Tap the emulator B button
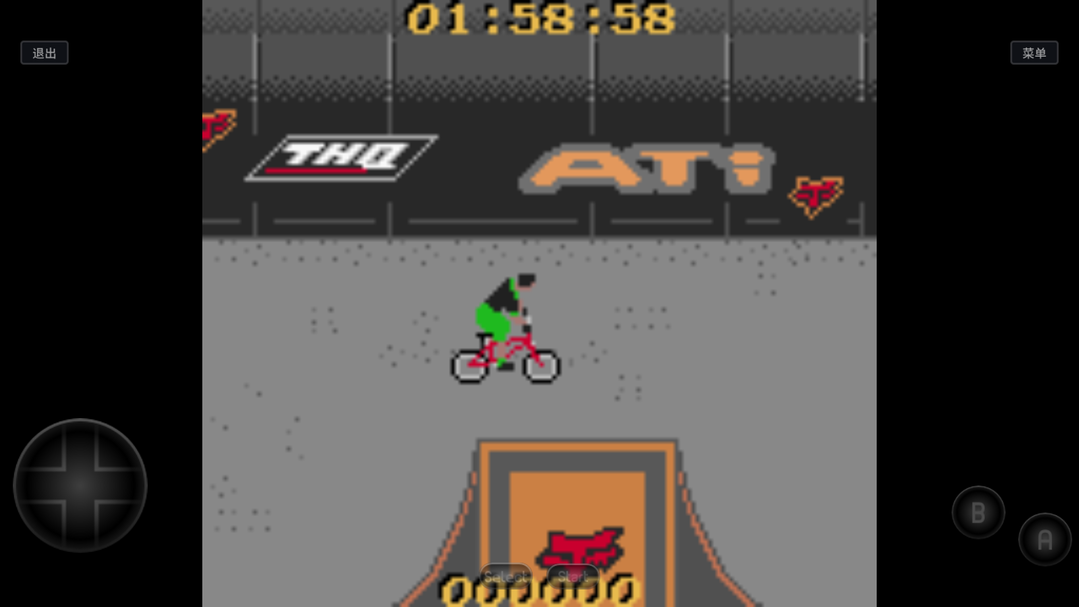Image resolution: width=1079 pixels, height=607 pixels. click(977, 512)
